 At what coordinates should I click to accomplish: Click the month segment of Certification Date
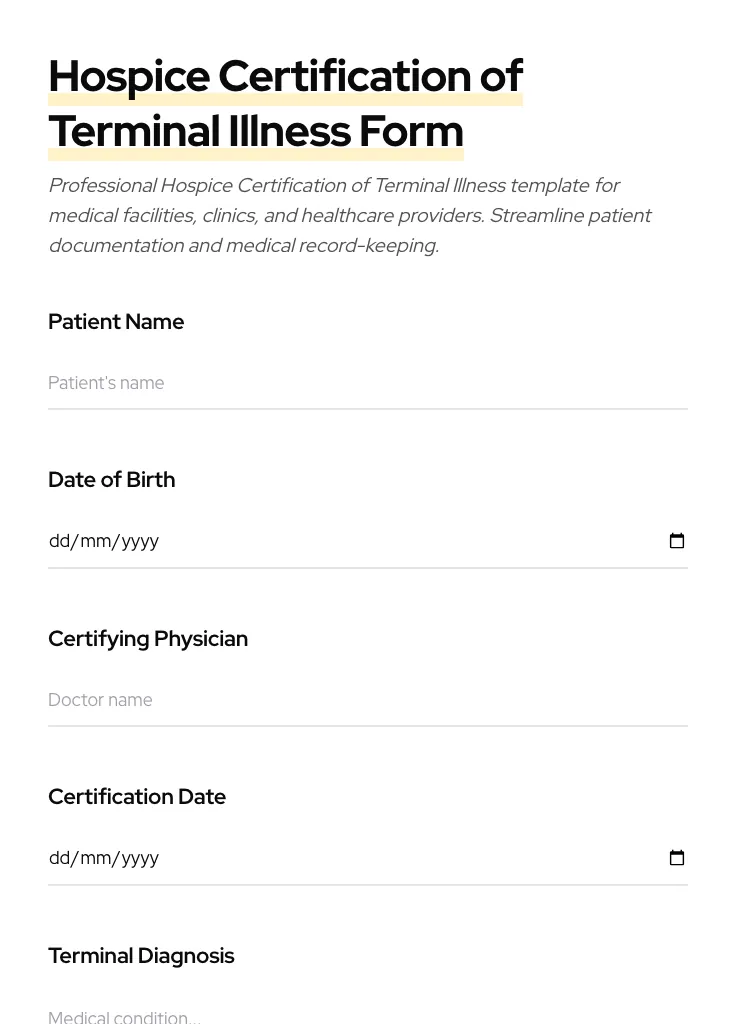[94, 857]
